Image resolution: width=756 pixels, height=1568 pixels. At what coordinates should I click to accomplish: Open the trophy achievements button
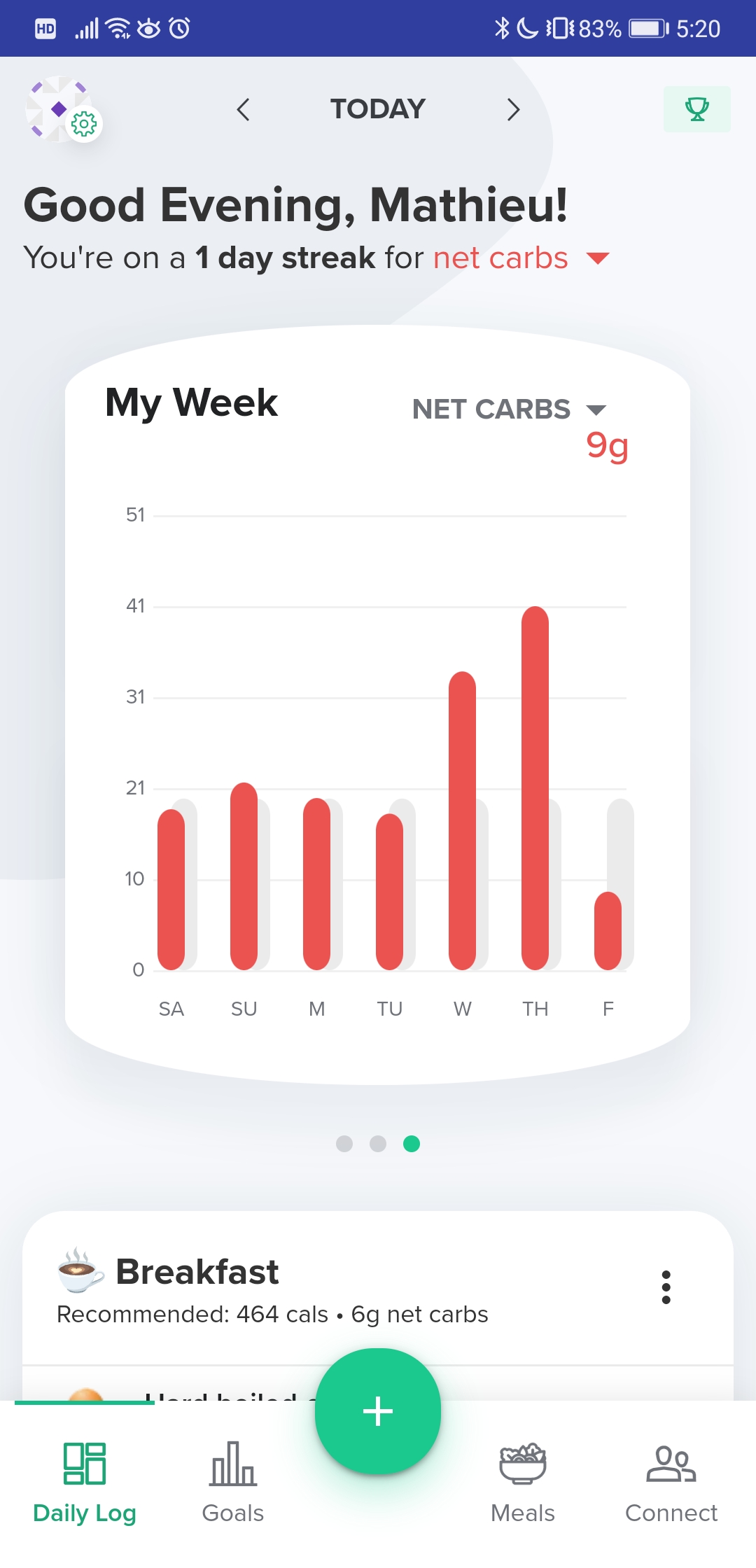click(x=696, y=109)
